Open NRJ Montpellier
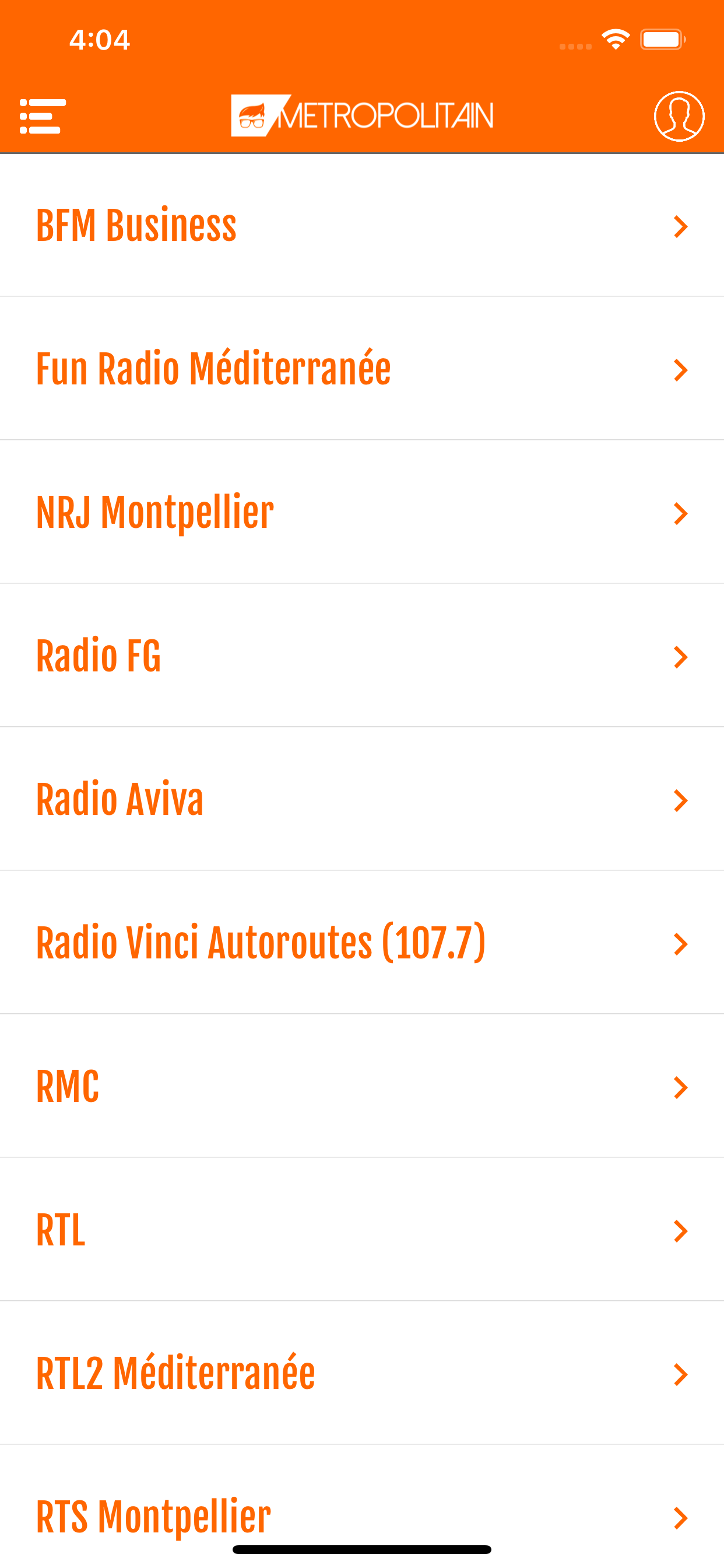The width and height of the screenshot is (724, 1568). coord(362,513)
